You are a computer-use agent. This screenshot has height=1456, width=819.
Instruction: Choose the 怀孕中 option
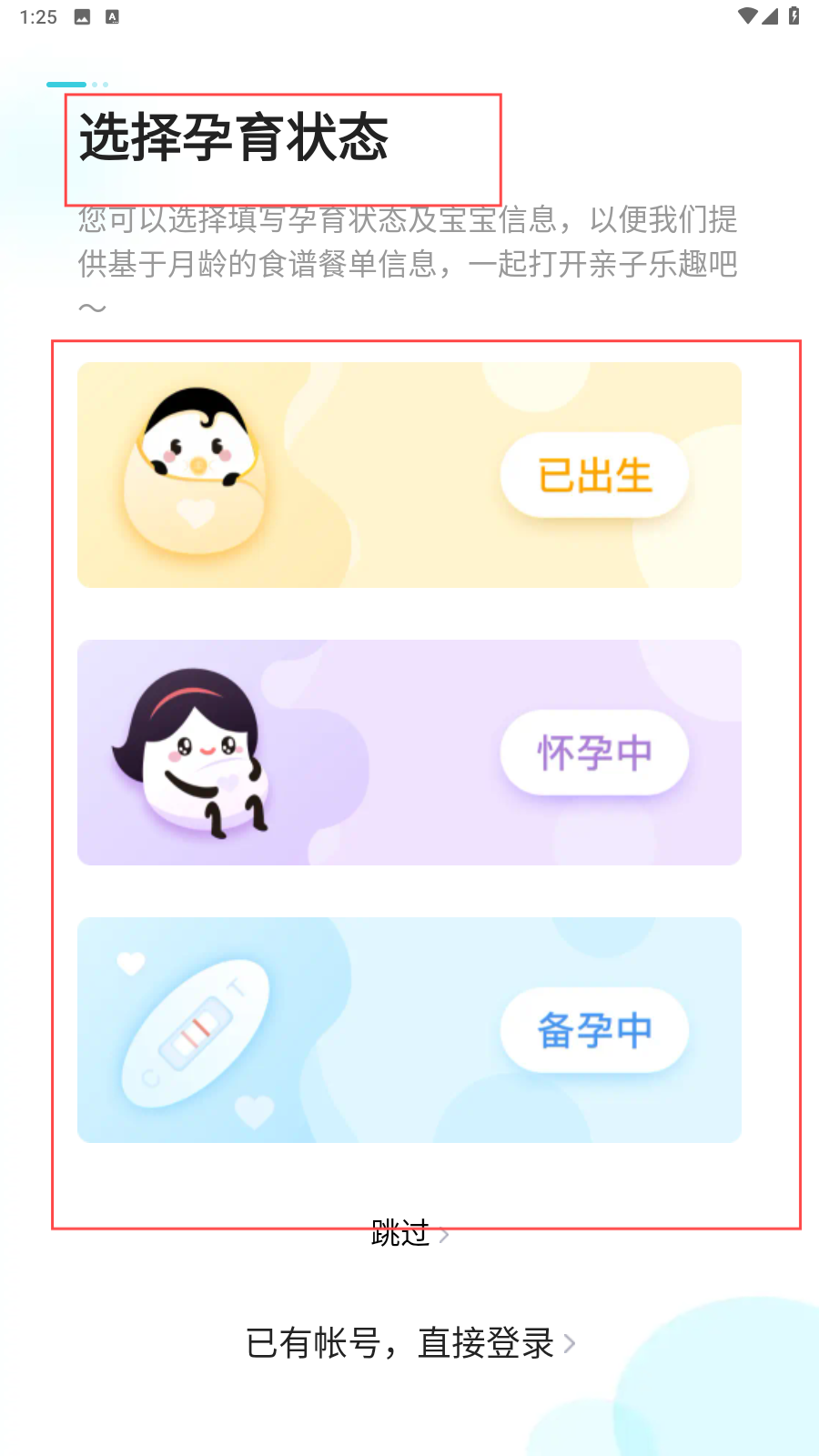tap(409, 753)
